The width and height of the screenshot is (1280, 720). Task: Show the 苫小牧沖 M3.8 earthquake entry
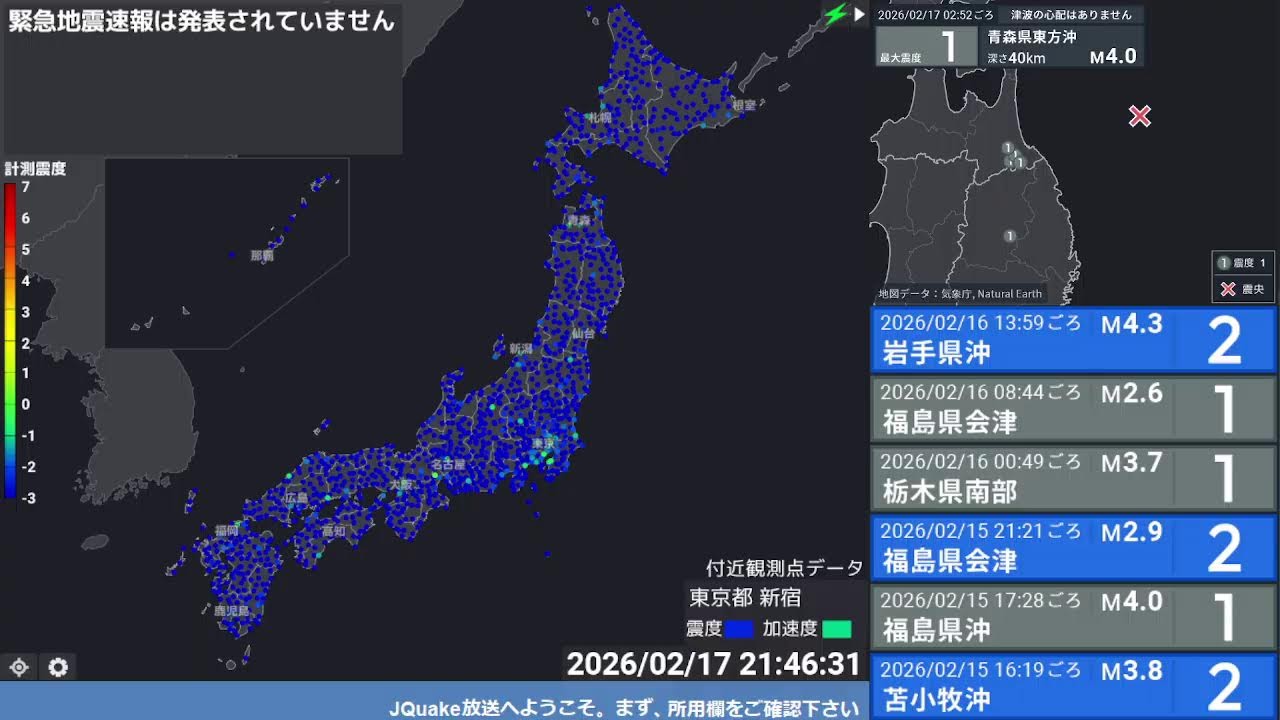(1073, 685)
